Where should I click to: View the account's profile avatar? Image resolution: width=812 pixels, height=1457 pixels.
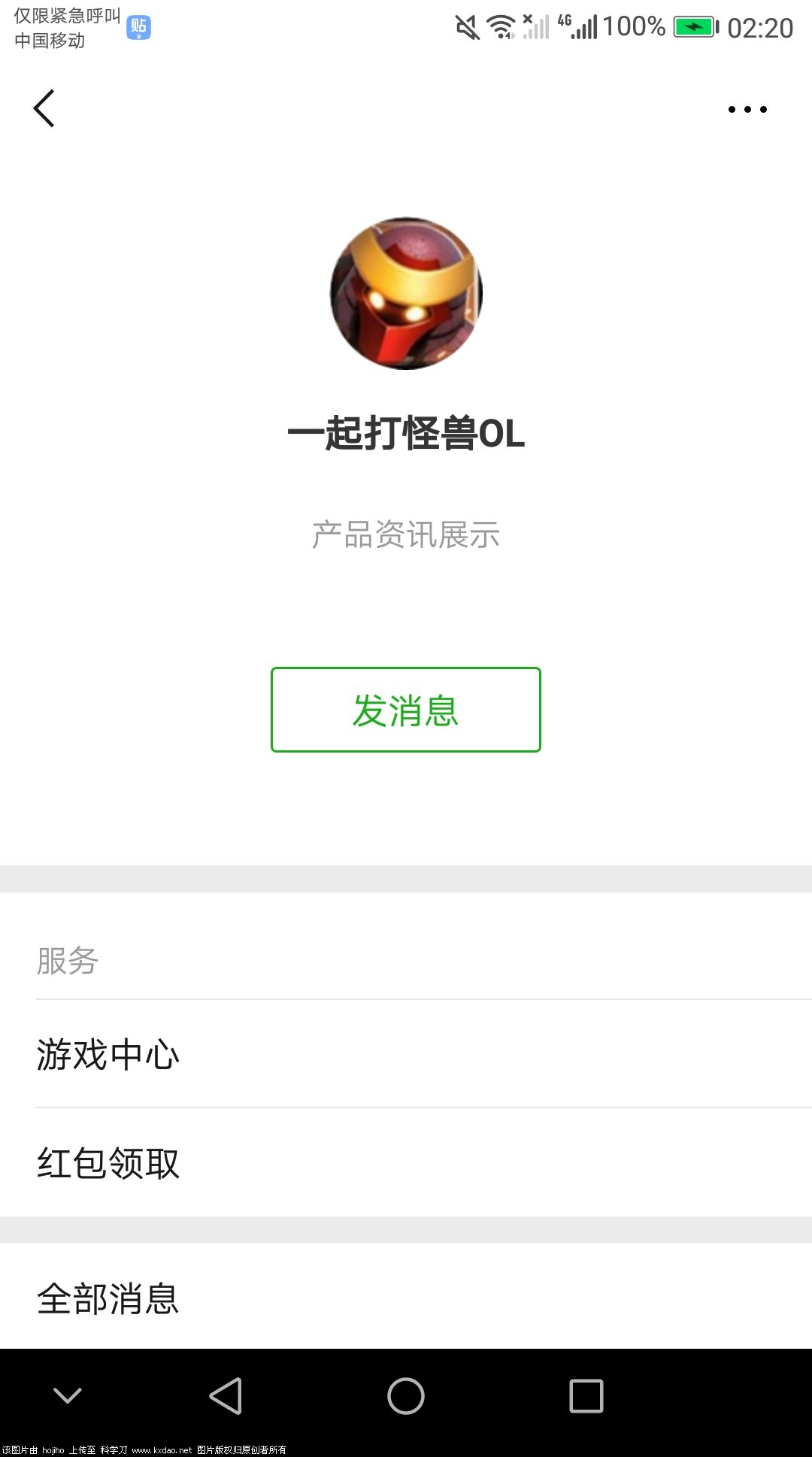click(x=406, y=294)
